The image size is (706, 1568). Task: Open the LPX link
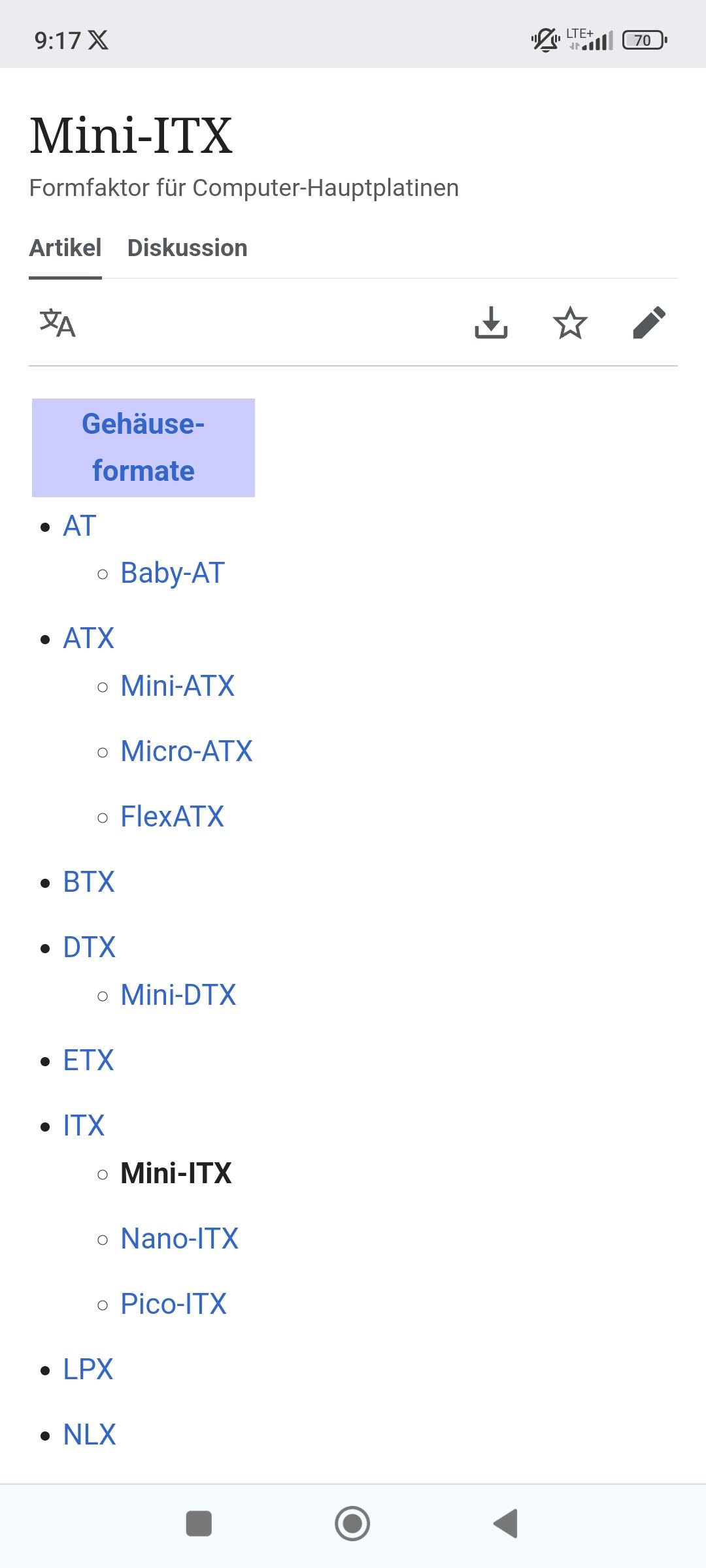tap(88, 1369)
